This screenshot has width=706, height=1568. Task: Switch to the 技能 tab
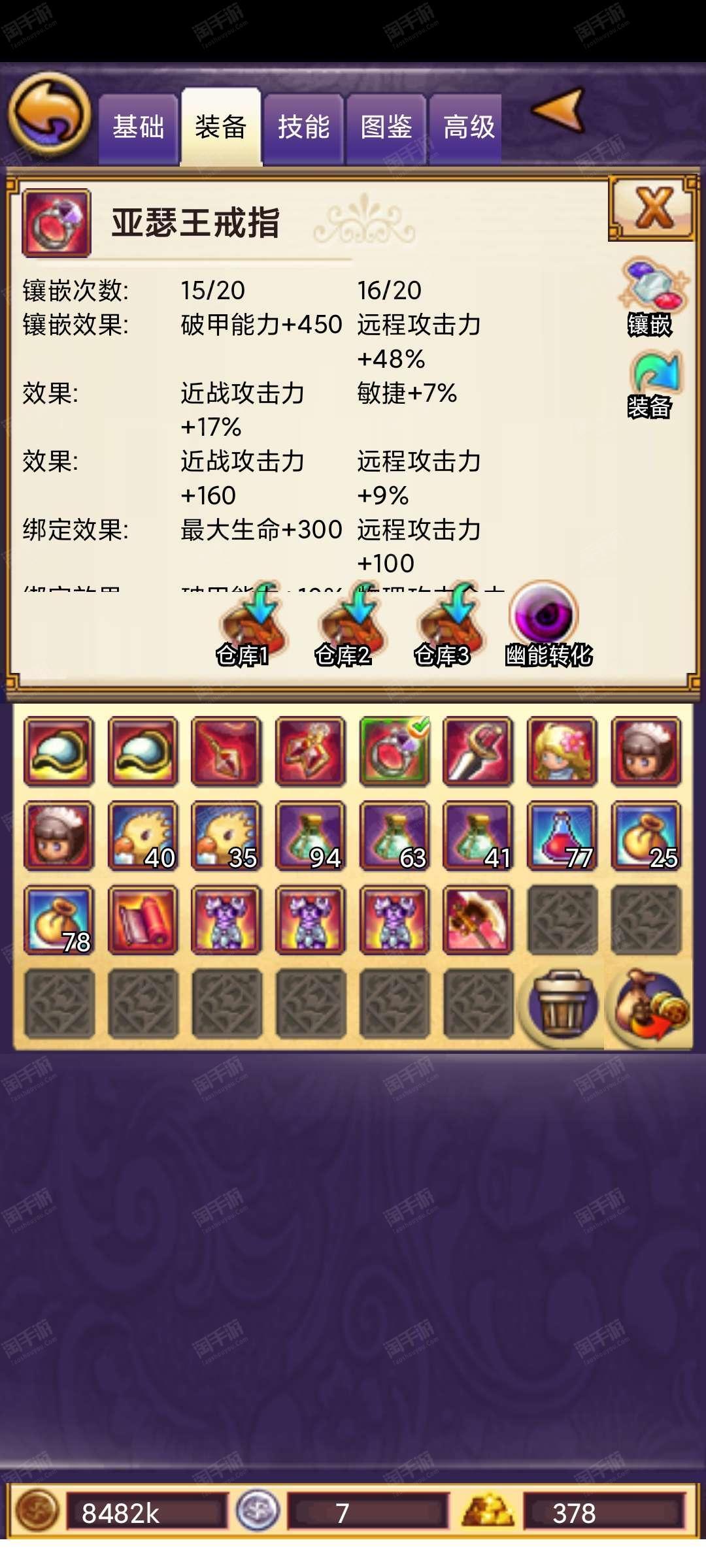pyautogui.click(x=303, y=128)
